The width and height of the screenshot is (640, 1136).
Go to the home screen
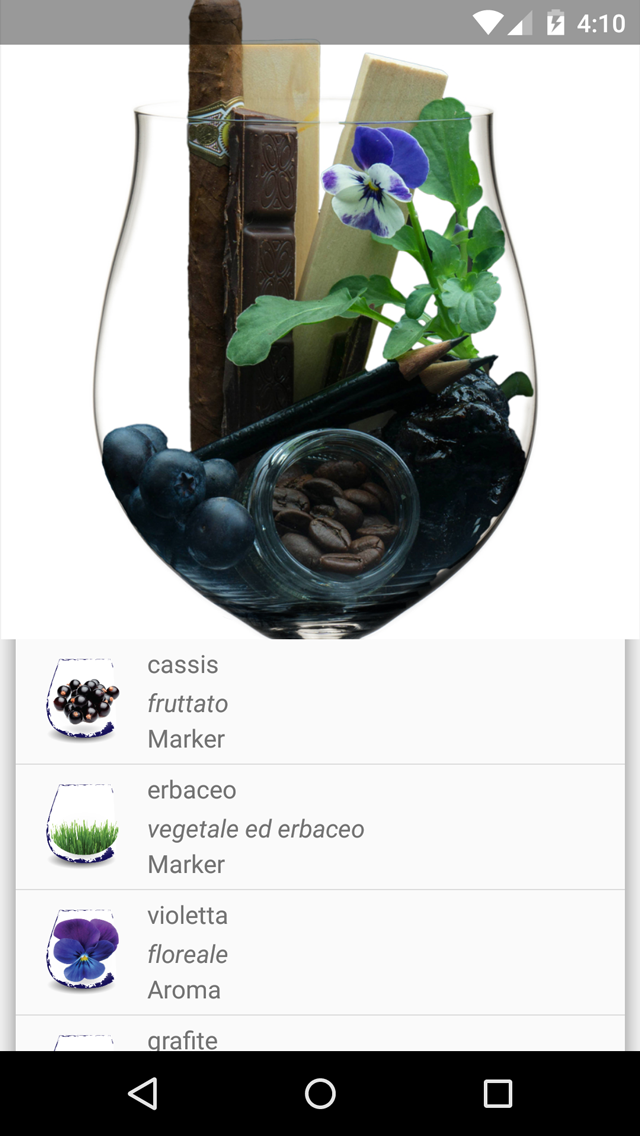pyautogui.click(x=320, y=1093)
